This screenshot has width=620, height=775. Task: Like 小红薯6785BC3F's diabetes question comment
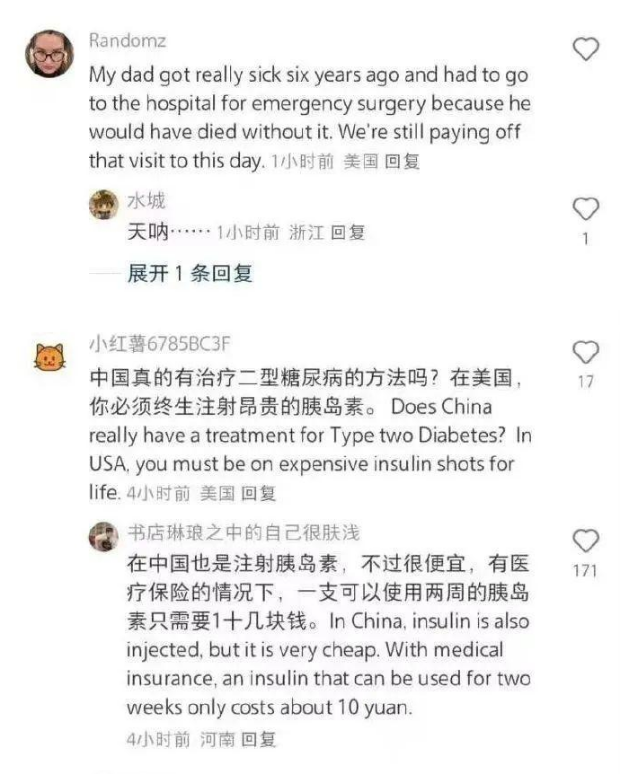[585, 352]
